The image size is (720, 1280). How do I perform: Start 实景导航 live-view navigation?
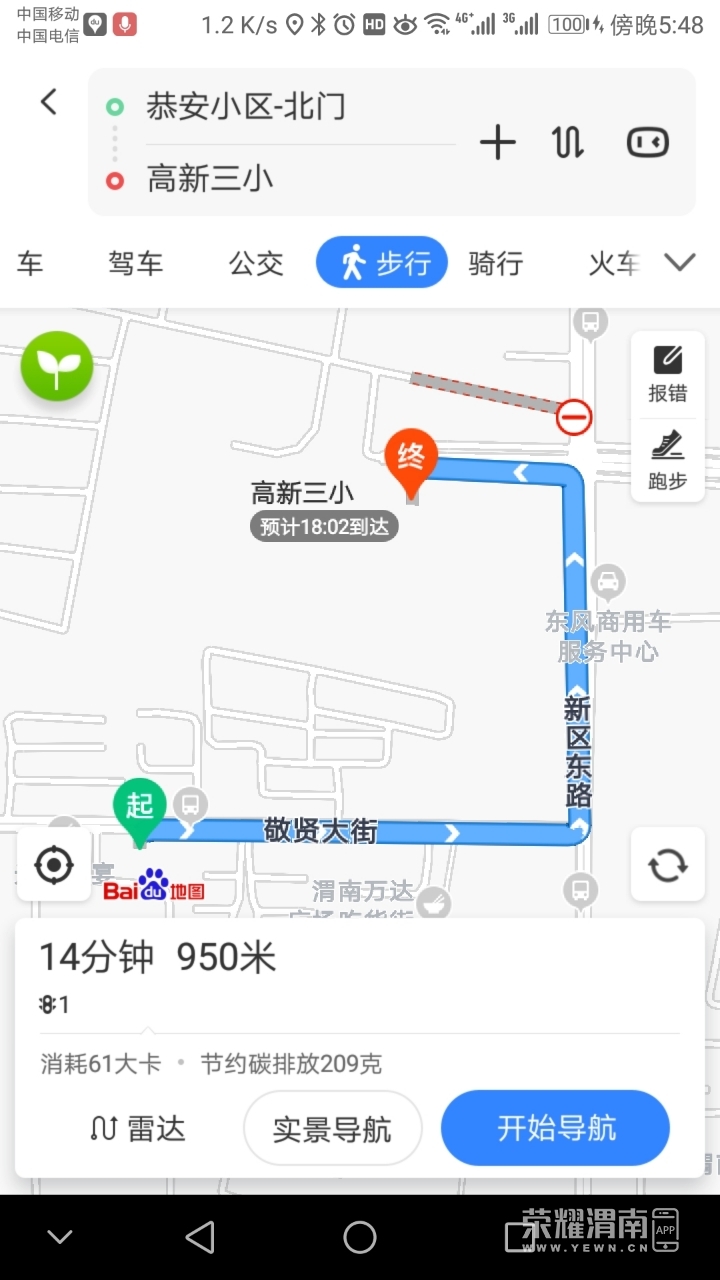point(332,1129)
